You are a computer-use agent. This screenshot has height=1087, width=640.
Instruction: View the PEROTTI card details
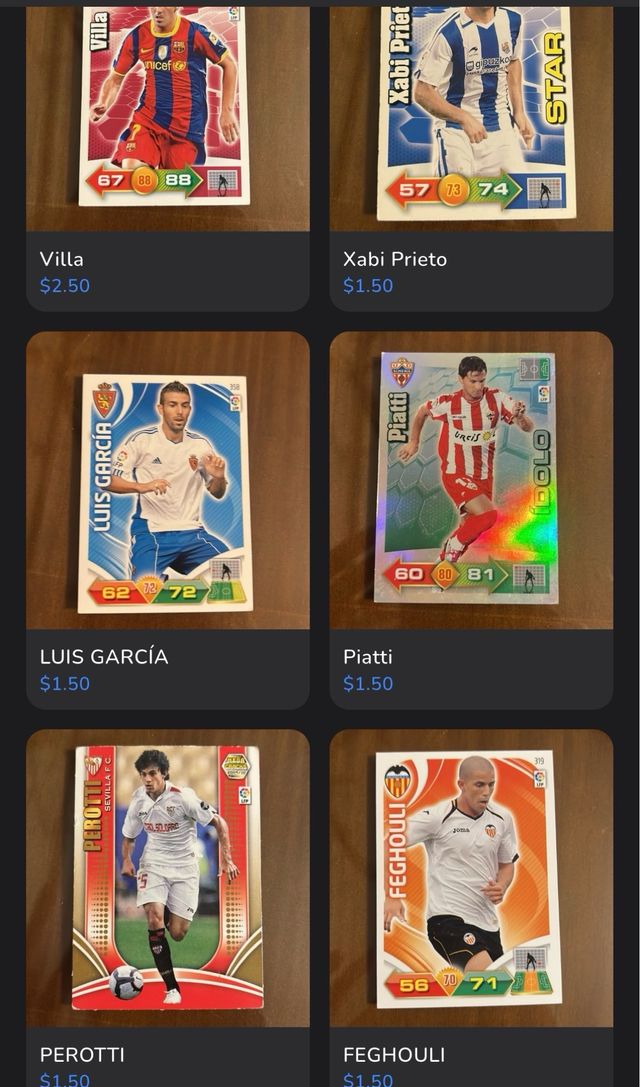pyautogui.click(x=167, y=880)
